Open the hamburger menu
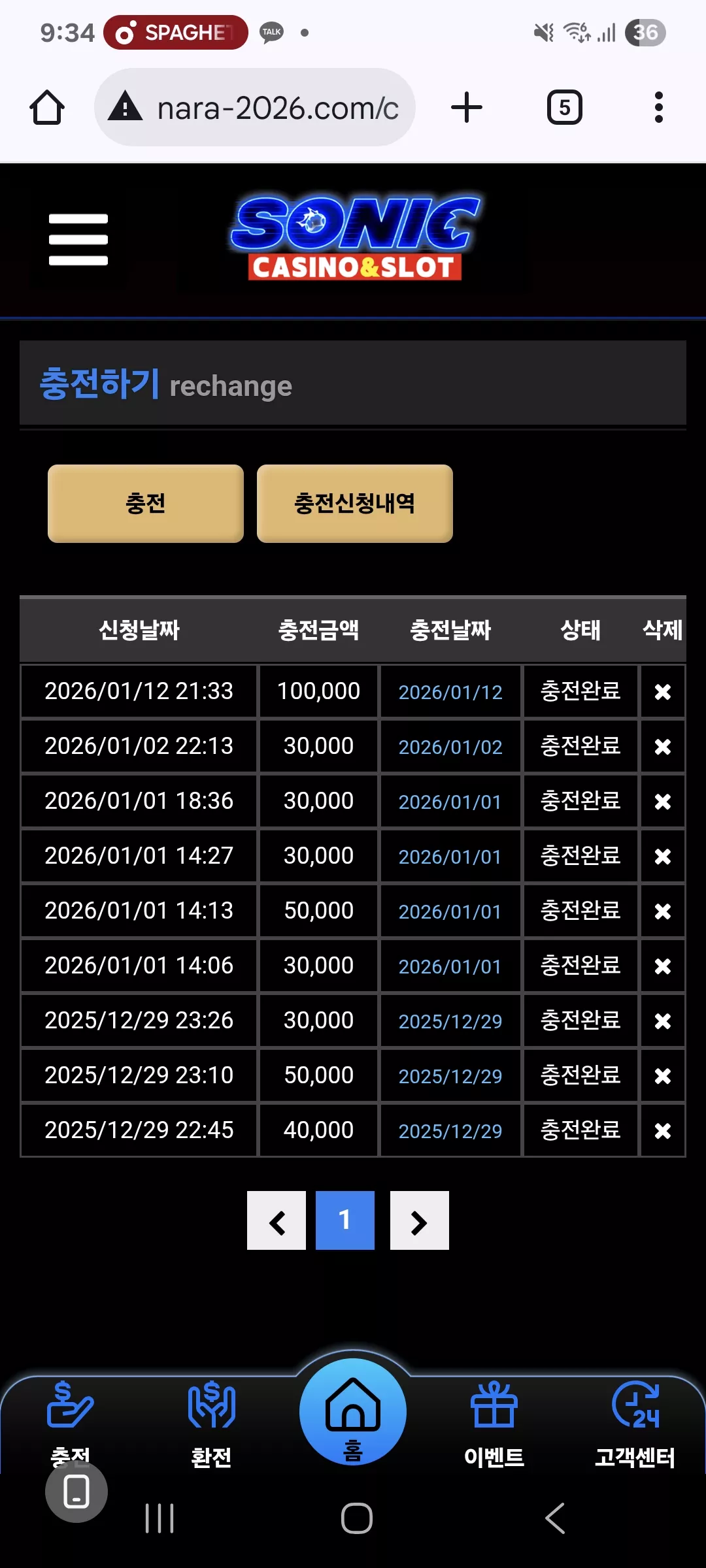The height and width of the screenshot is (1568, 706). coord(78,239)
